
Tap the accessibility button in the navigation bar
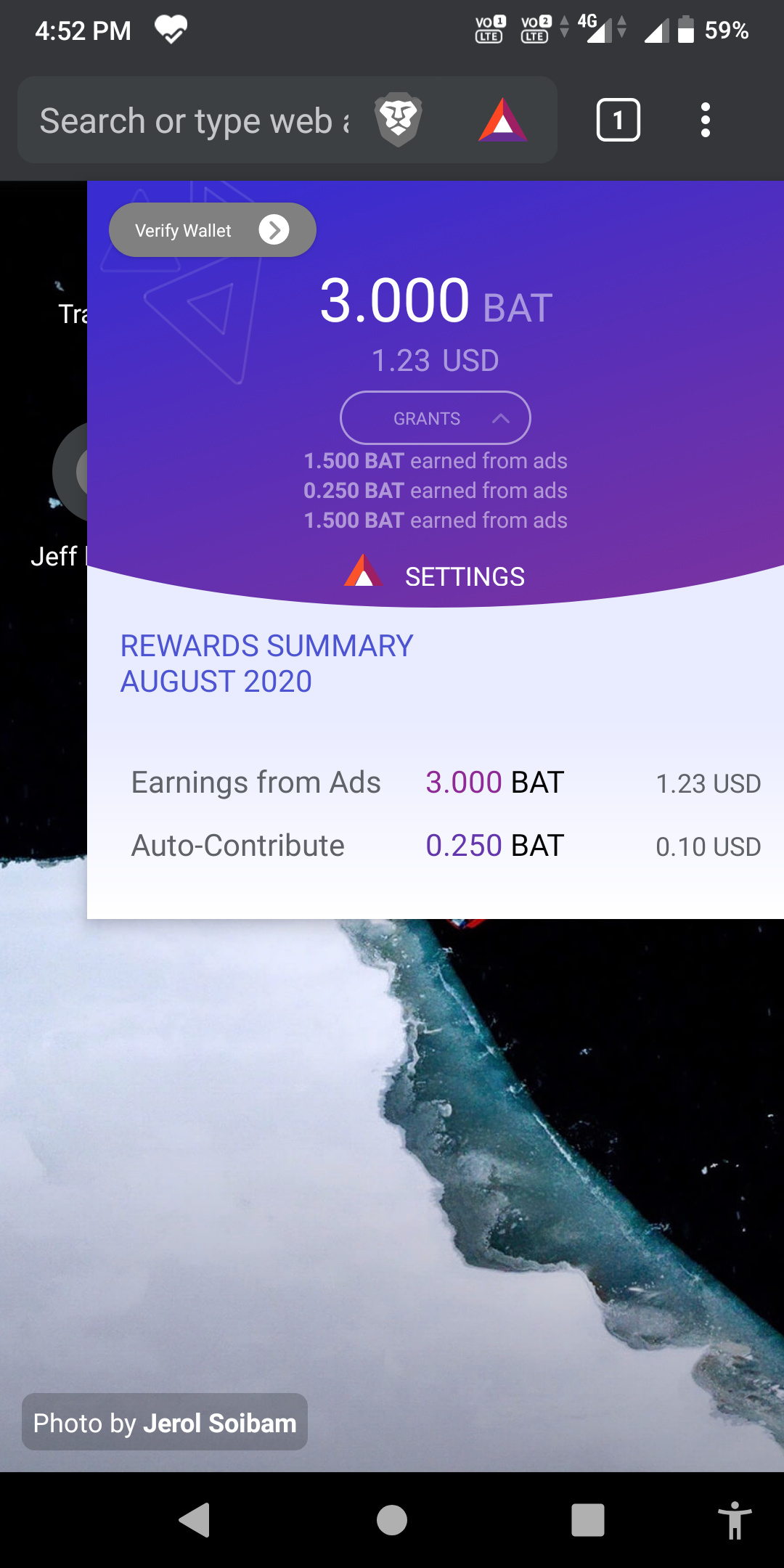(x=735, y=1520)
